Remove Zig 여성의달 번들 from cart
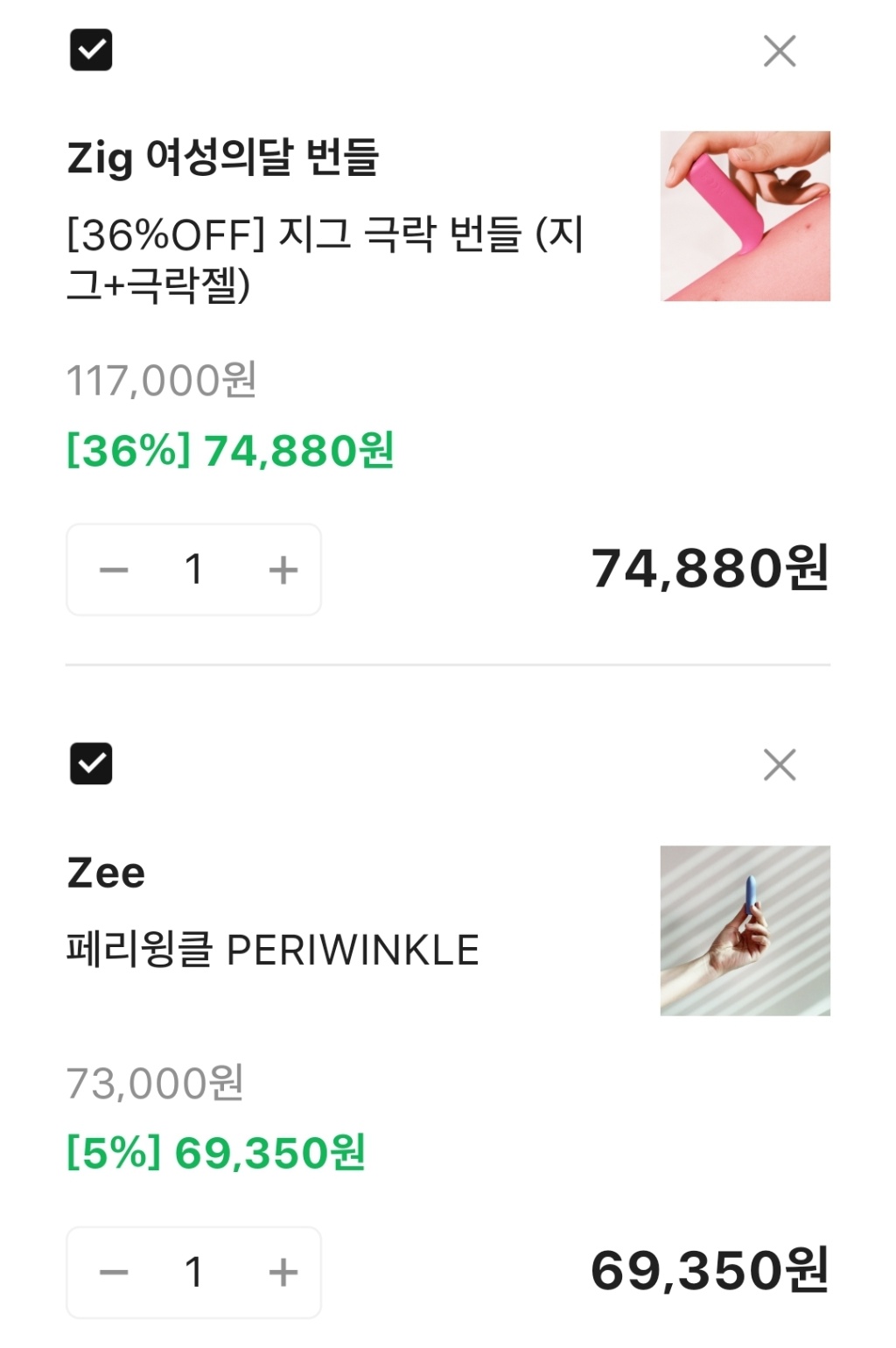Image resolution: width=896 pixels, height=1348 pixels. pos(779,51)
